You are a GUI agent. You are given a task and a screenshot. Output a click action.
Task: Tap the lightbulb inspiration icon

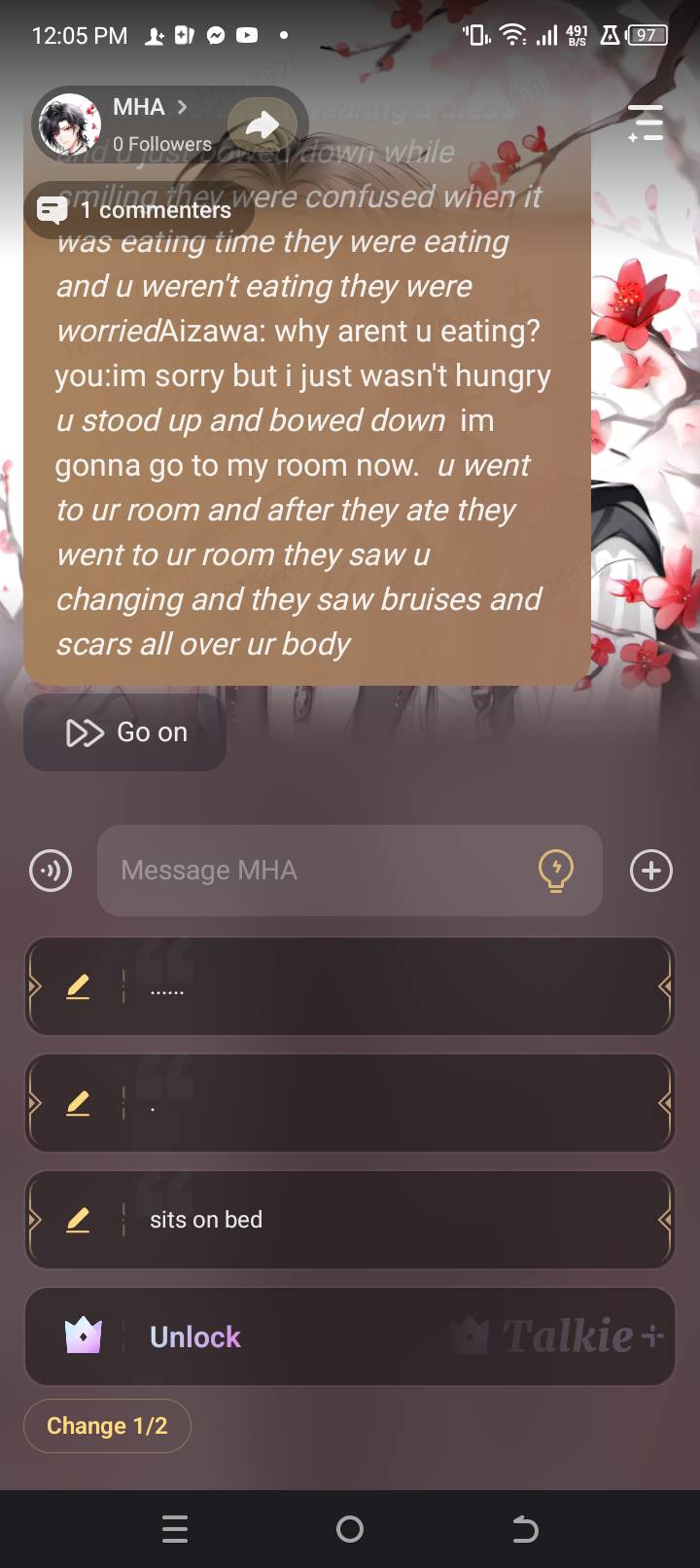(x=556, y=871)
